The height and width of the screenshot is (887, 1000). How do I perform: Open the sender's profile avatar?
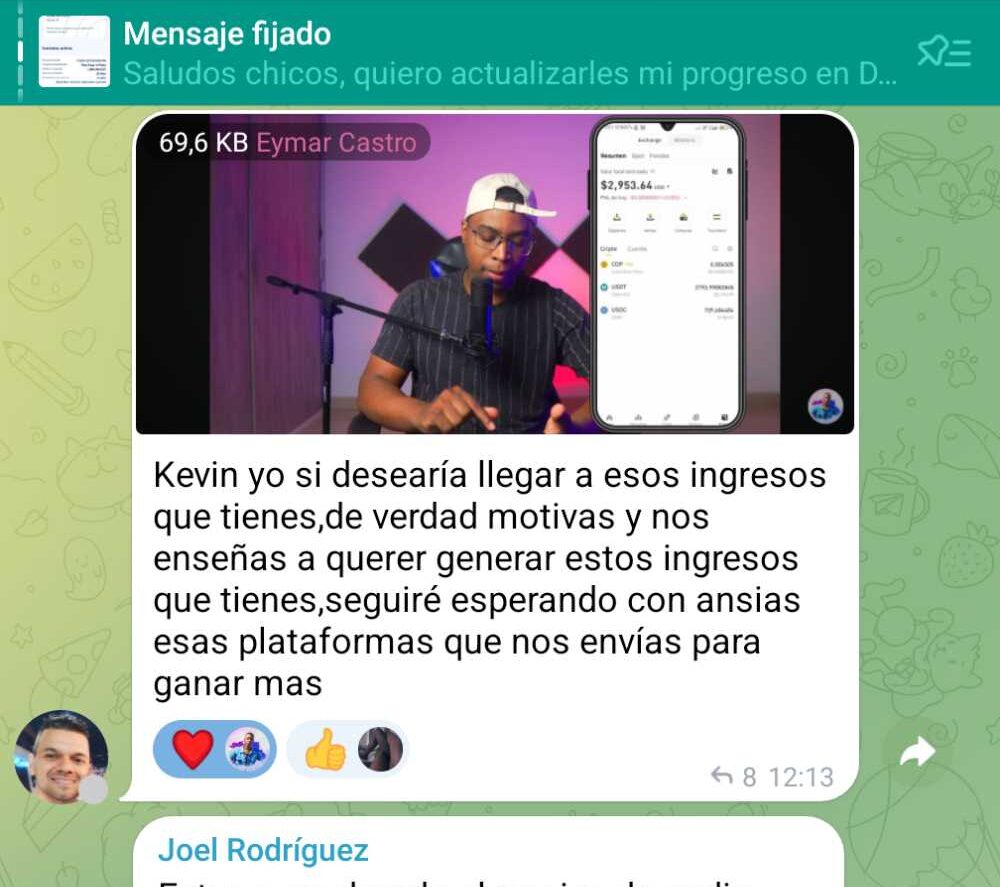pyautogui.click(x=60, y=757)
